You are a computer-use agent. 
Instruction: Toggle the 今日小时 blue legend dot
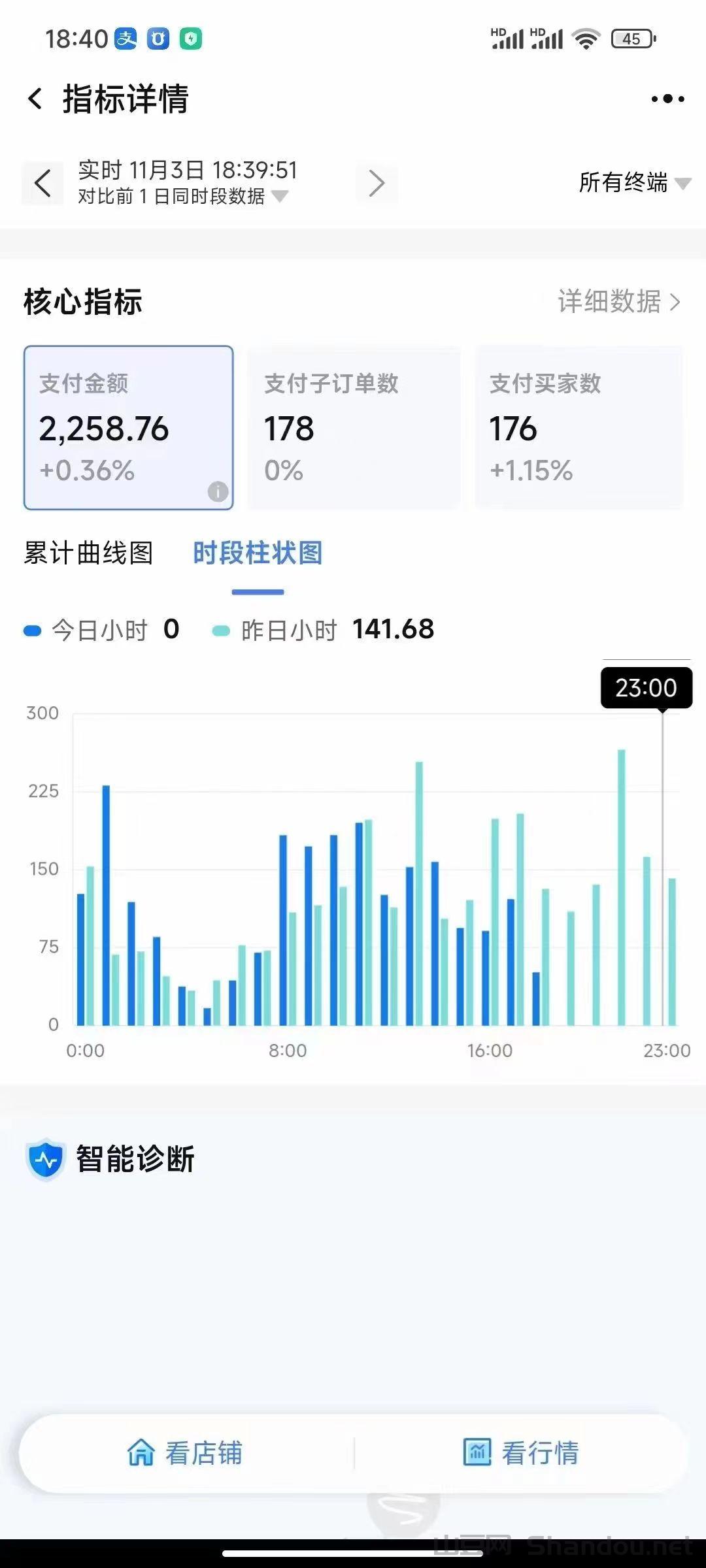(33, 629)
